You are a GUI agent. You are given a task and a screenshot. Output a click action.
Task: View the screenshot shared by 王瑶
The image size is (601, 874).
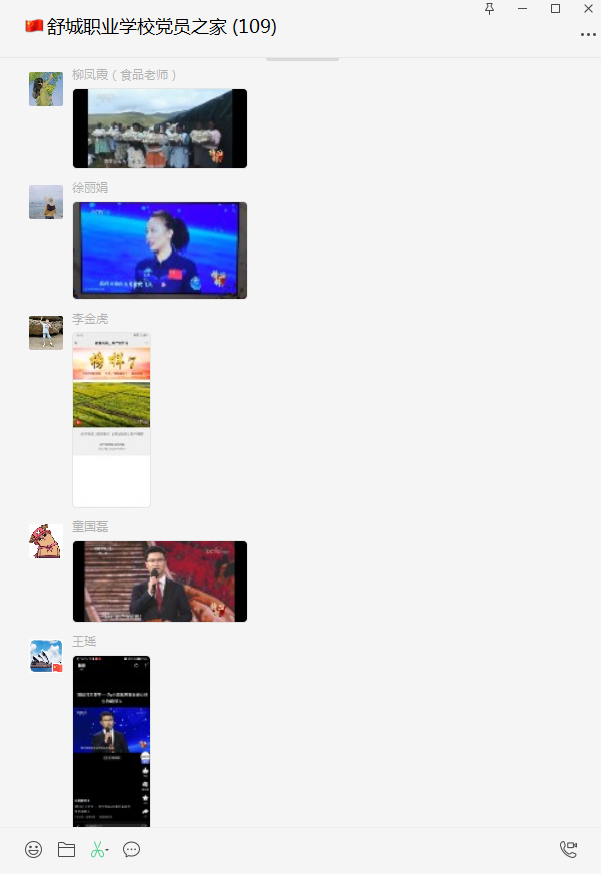(x=111, y=741)
